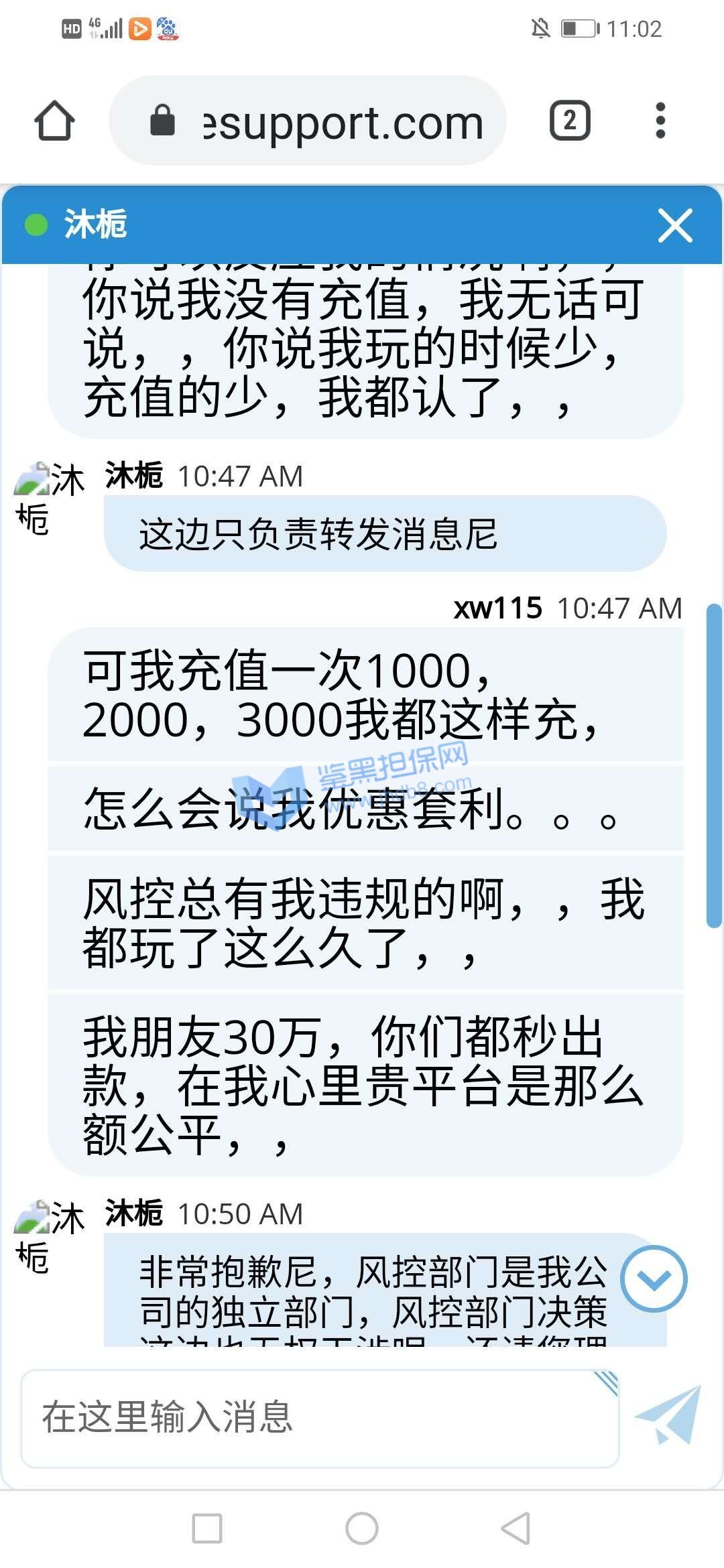Tap the browser home icon
Image resolution: width=724 pixels, height=1568 pixels.
(54, 121)
